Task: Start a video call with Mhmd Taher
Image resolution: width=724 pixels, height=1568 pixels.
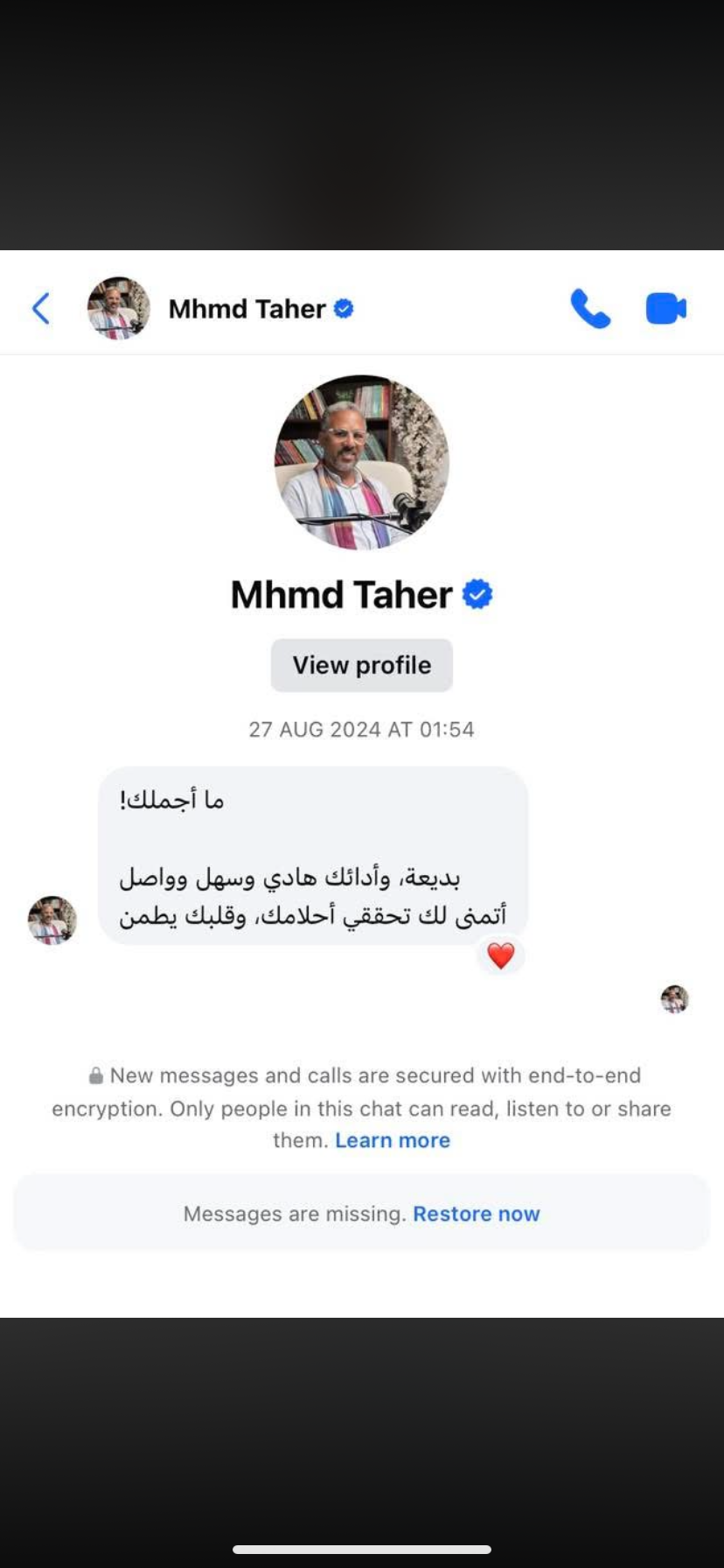Action: (x=665, y=309)
